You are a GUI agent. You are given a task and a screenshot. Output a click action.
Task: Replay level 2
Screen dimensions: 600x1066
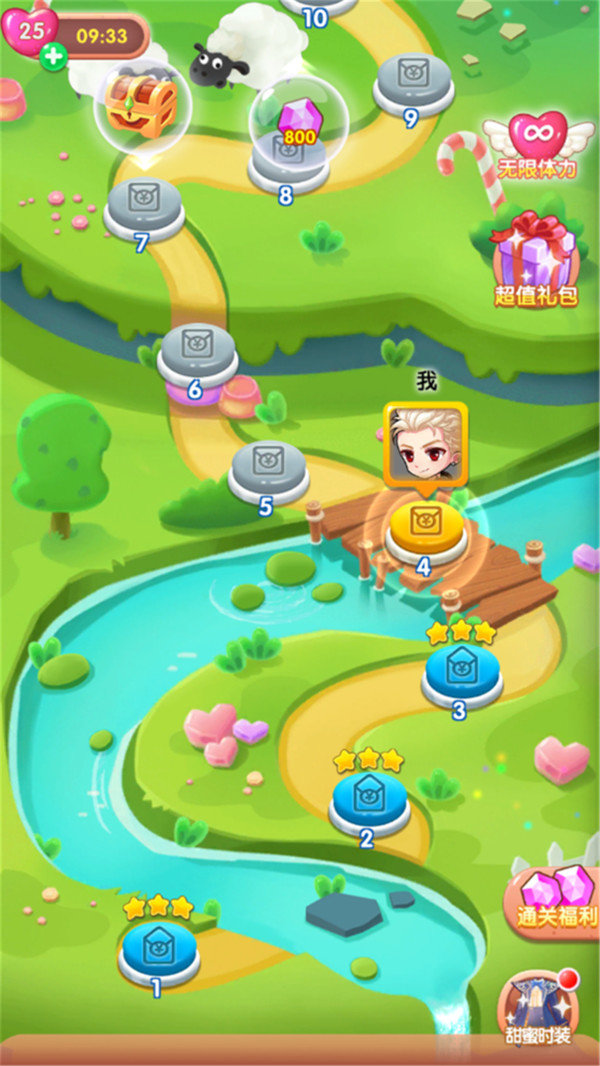coord(369,801)
